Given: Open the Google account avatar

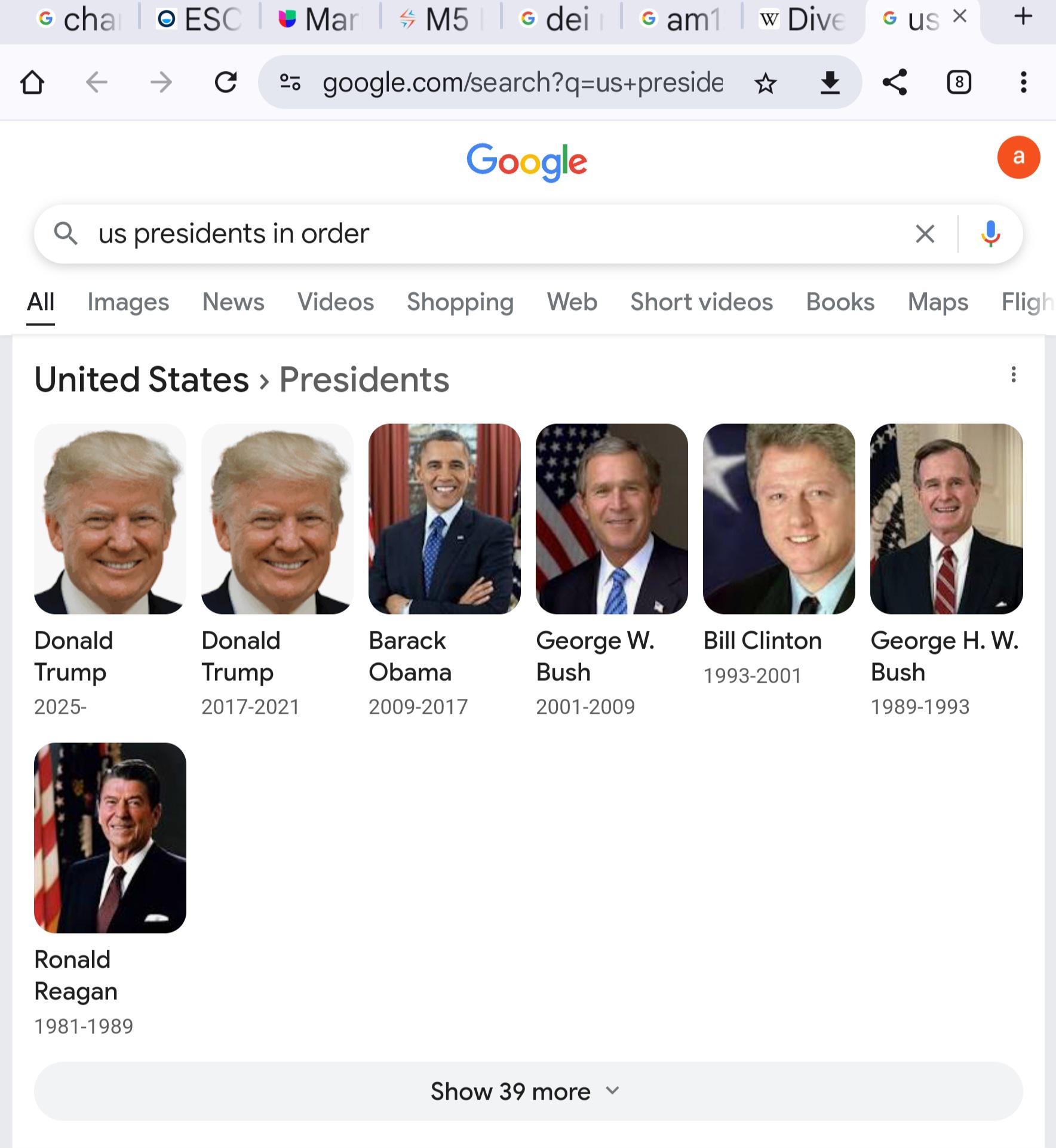Looking at the screenshot, I should coord(1018,157).
